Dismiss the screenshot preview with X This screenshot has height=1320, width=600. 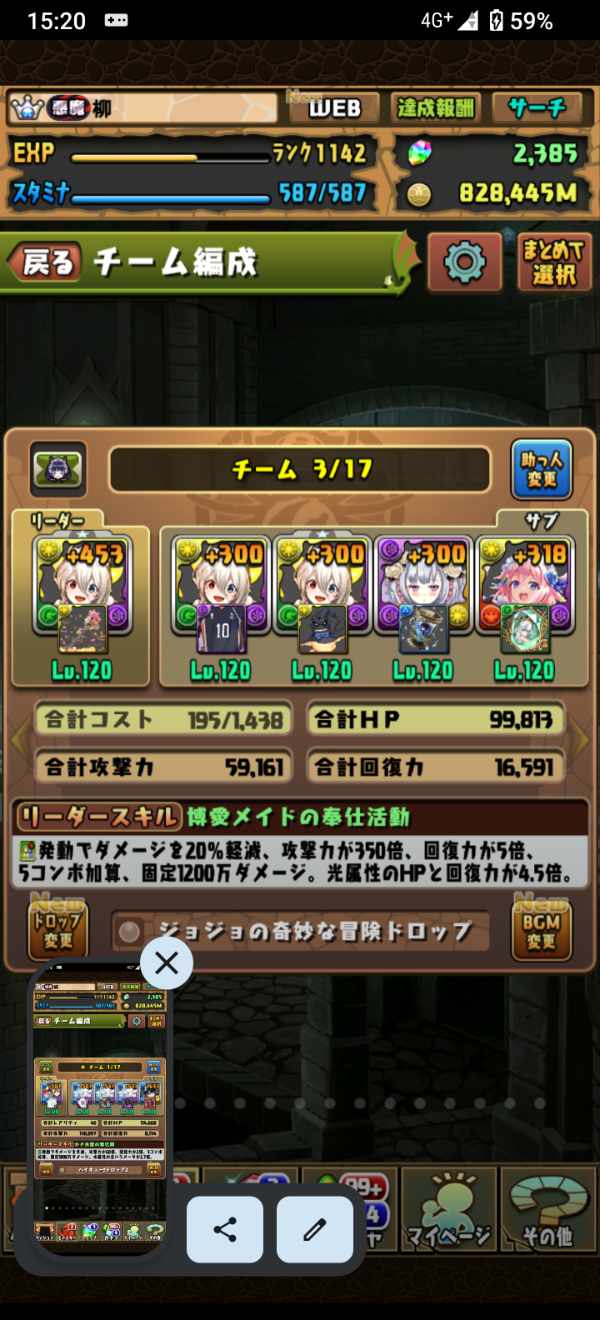(166, 963)
